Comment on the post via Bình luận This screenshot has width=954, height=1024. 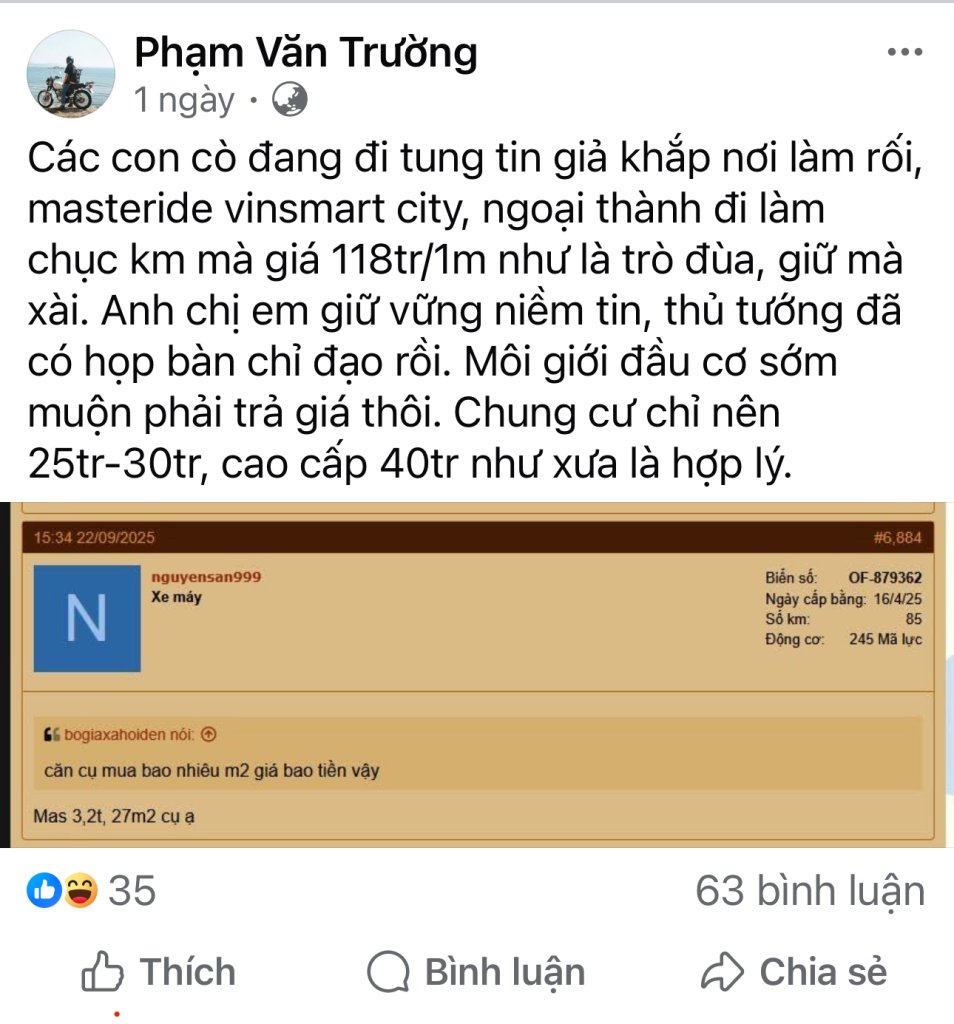pos(475,971)
